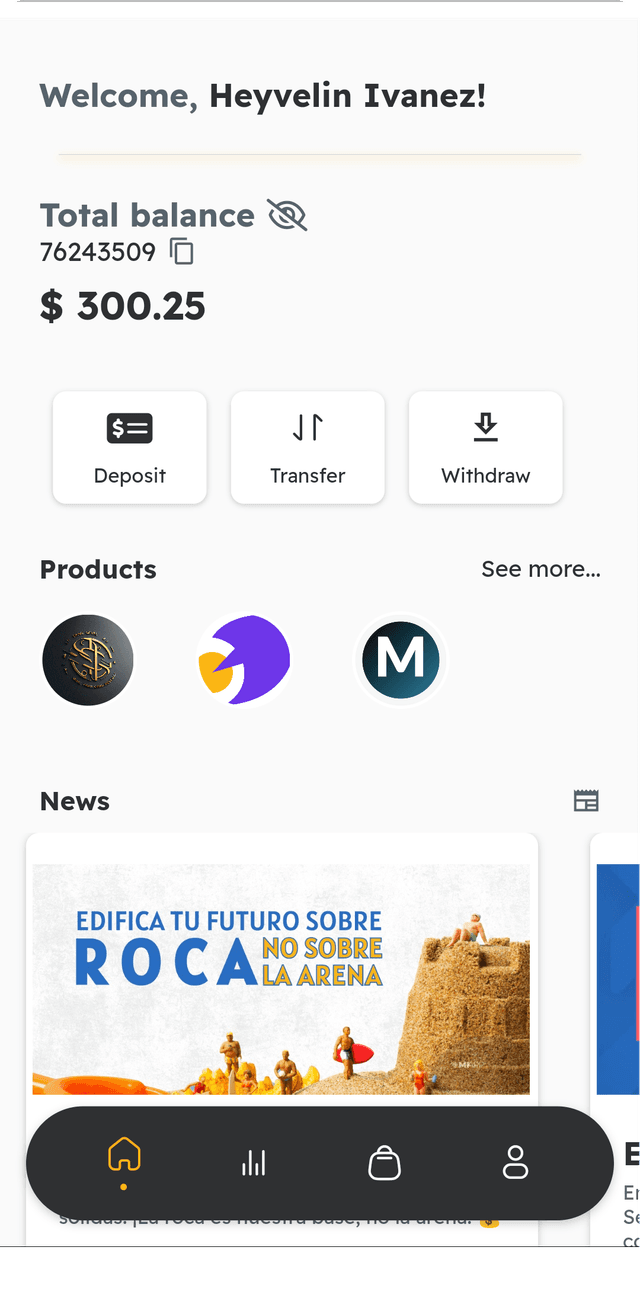Open the purple and yellow logo product
Image resolution: width=640 pixels, height=1316 pixels.
point(244,660)
